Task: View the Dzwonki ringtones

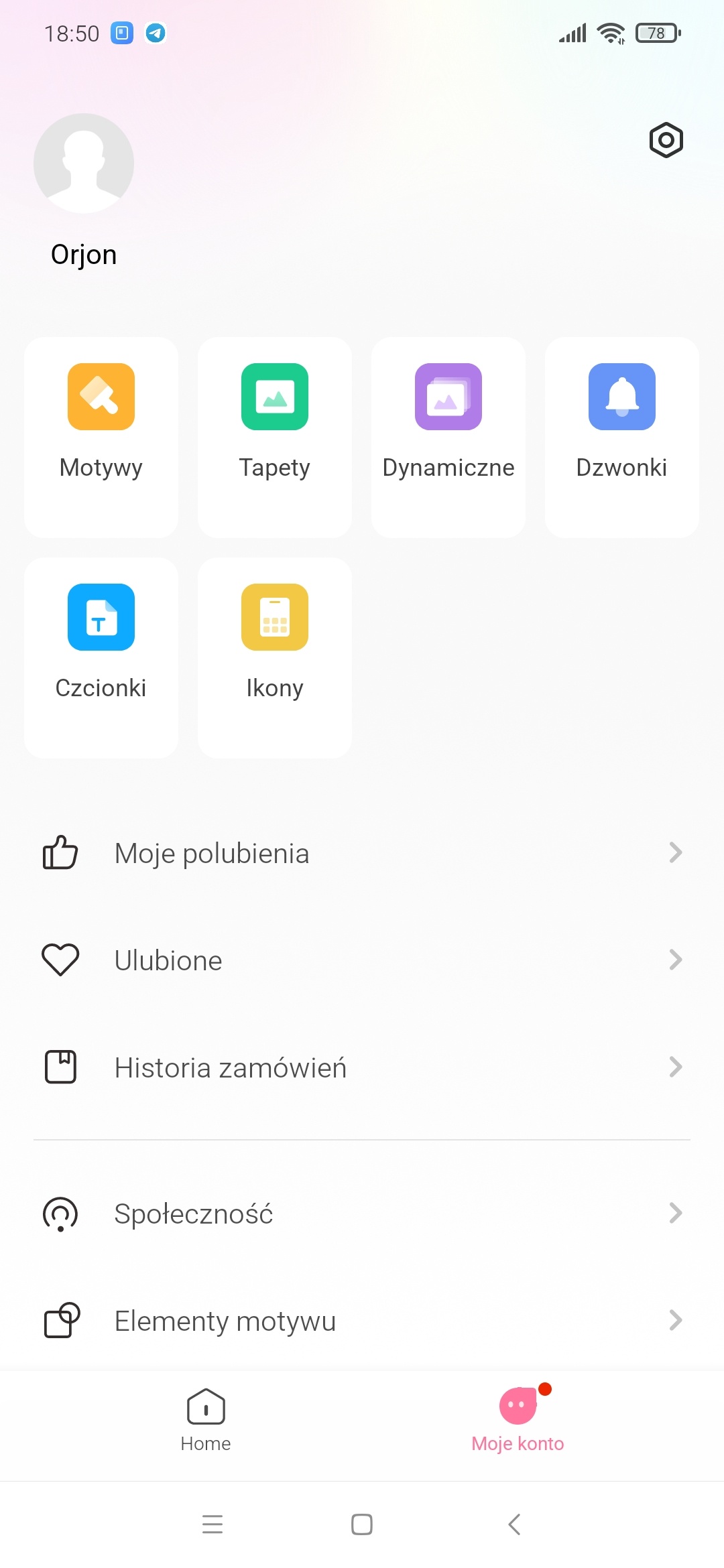Action: [x=622, y=436]
